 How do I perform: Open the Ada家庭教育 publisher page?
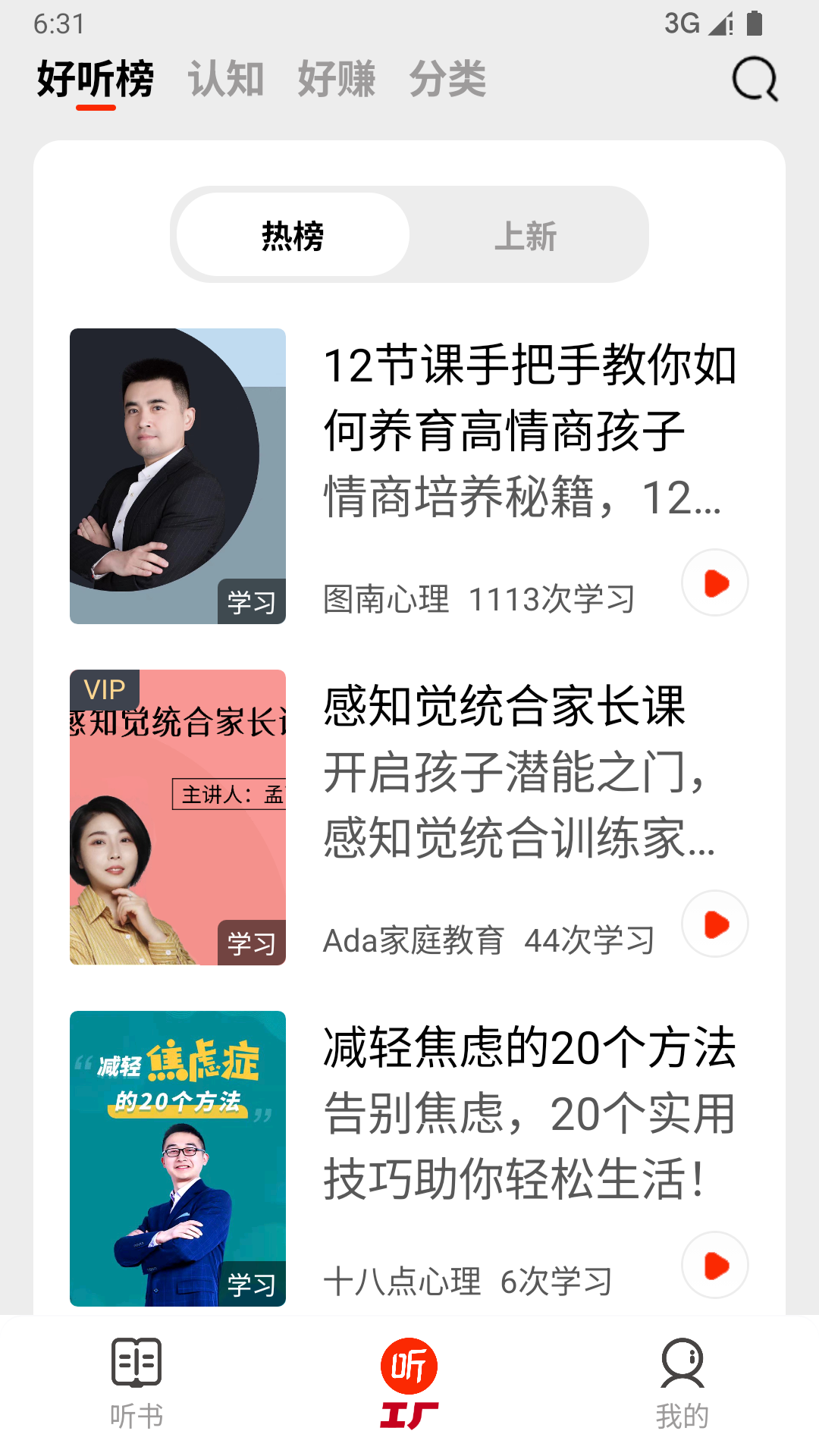point(413,940)
